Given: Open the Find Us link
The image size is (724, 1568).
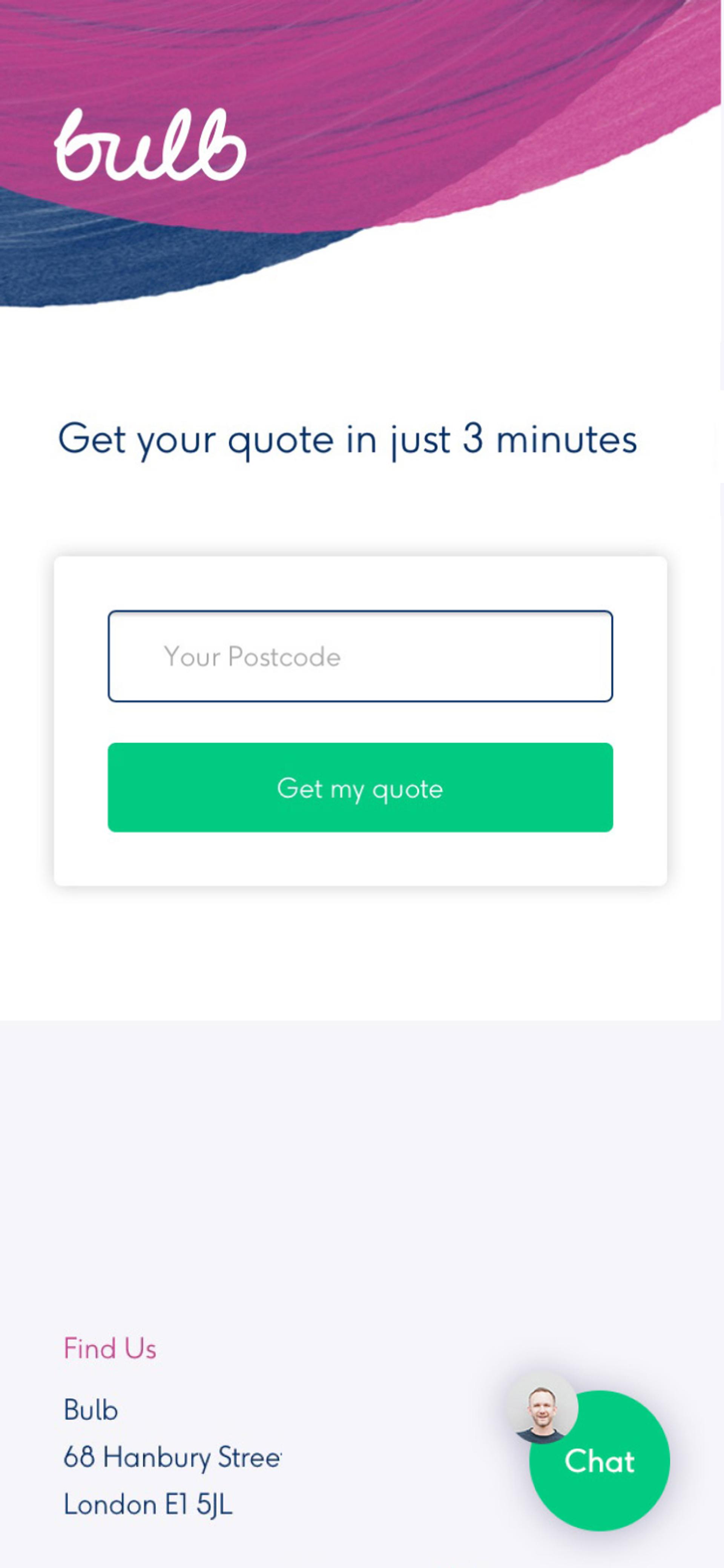Looking at the screenshot, I should coord(109,1348).
